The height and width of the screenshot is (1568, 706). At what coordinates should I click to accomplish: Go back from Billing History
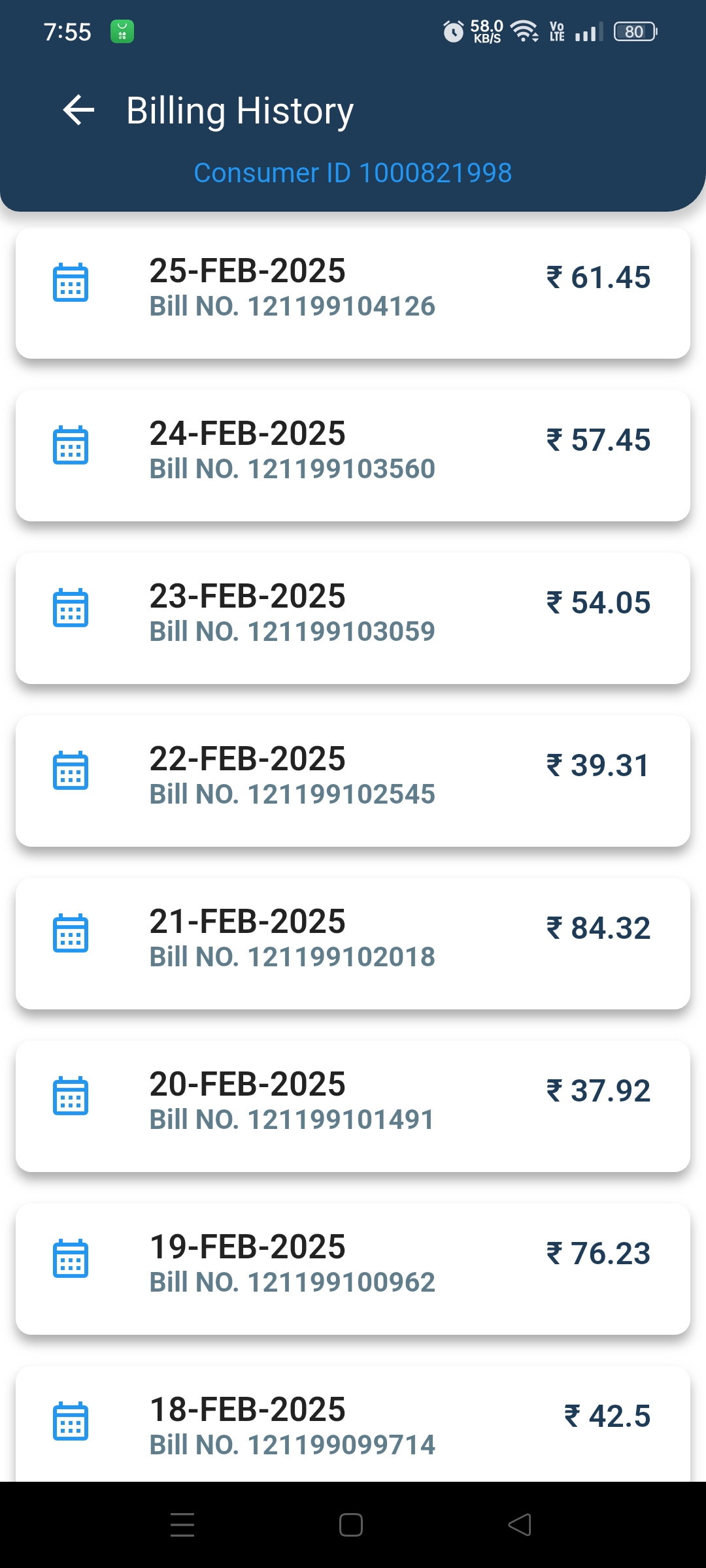79,110
